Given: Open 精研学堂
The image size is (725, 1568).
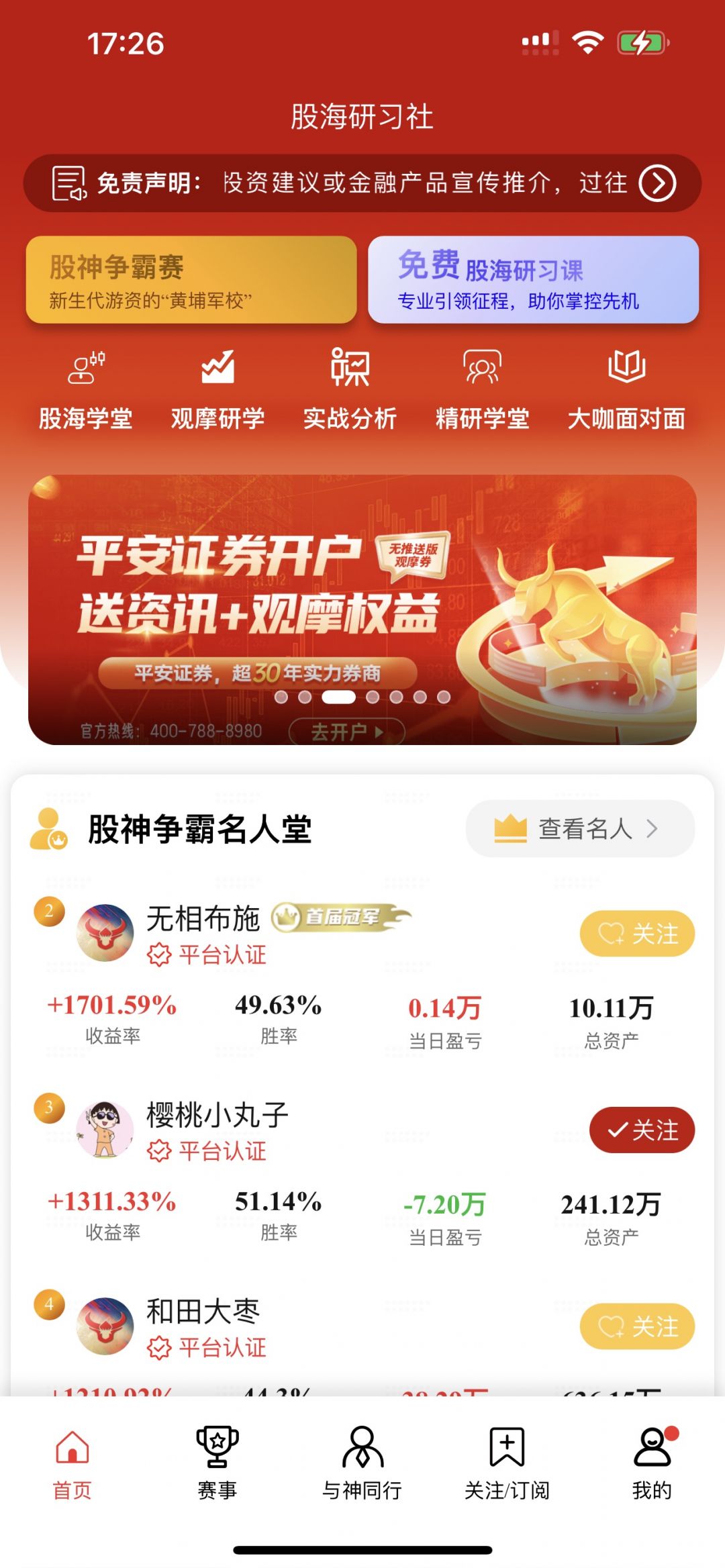Looking at the screenshot, I should point(482,389).
